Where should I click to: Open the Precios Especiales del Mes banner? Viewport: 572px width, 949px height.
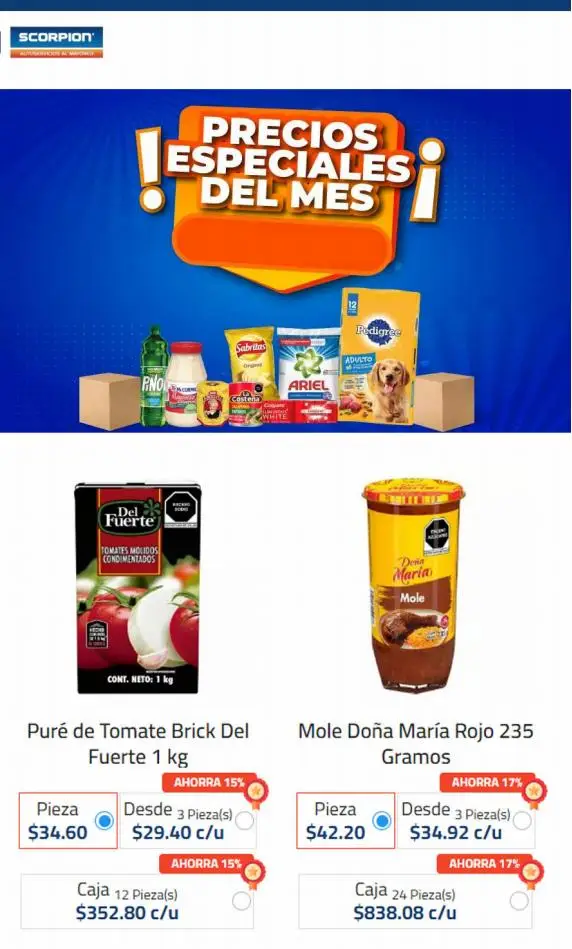(x=285, y=261)
